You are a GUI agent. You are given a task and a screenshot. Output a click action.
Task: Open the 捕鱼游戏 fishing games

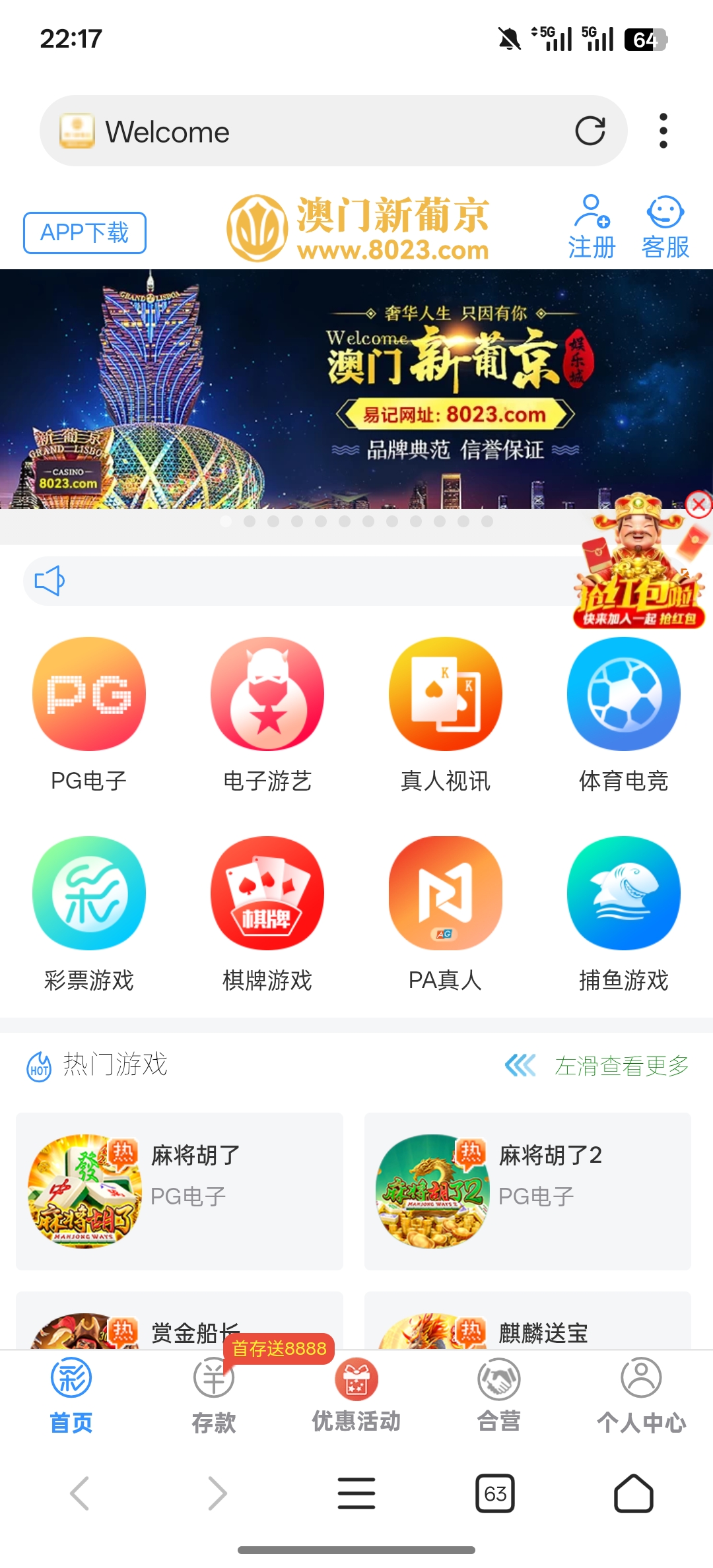point(623,893)
